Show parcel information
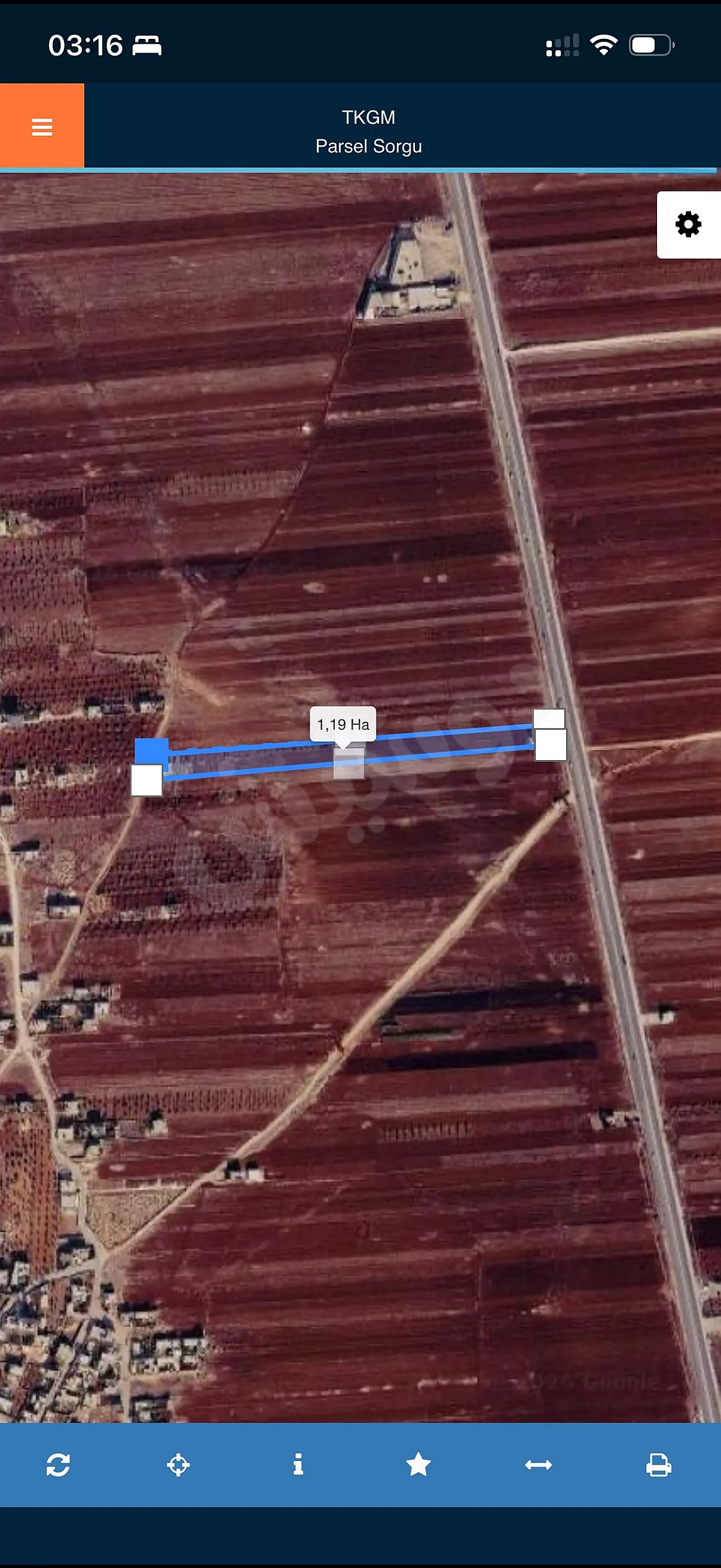 298,1465
